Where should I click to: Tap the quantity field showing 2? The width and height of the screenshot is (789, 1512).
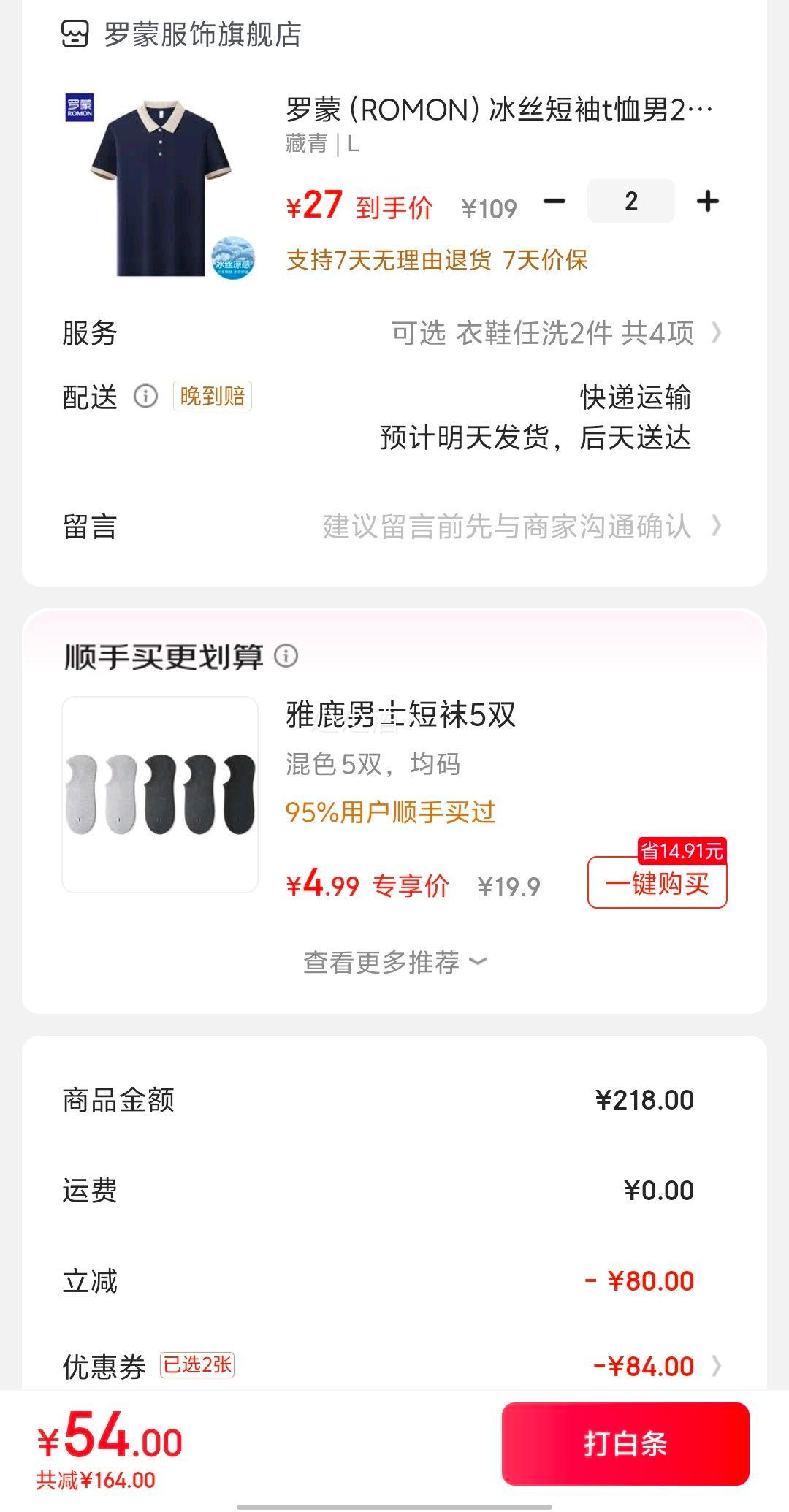tap(631, 201)
